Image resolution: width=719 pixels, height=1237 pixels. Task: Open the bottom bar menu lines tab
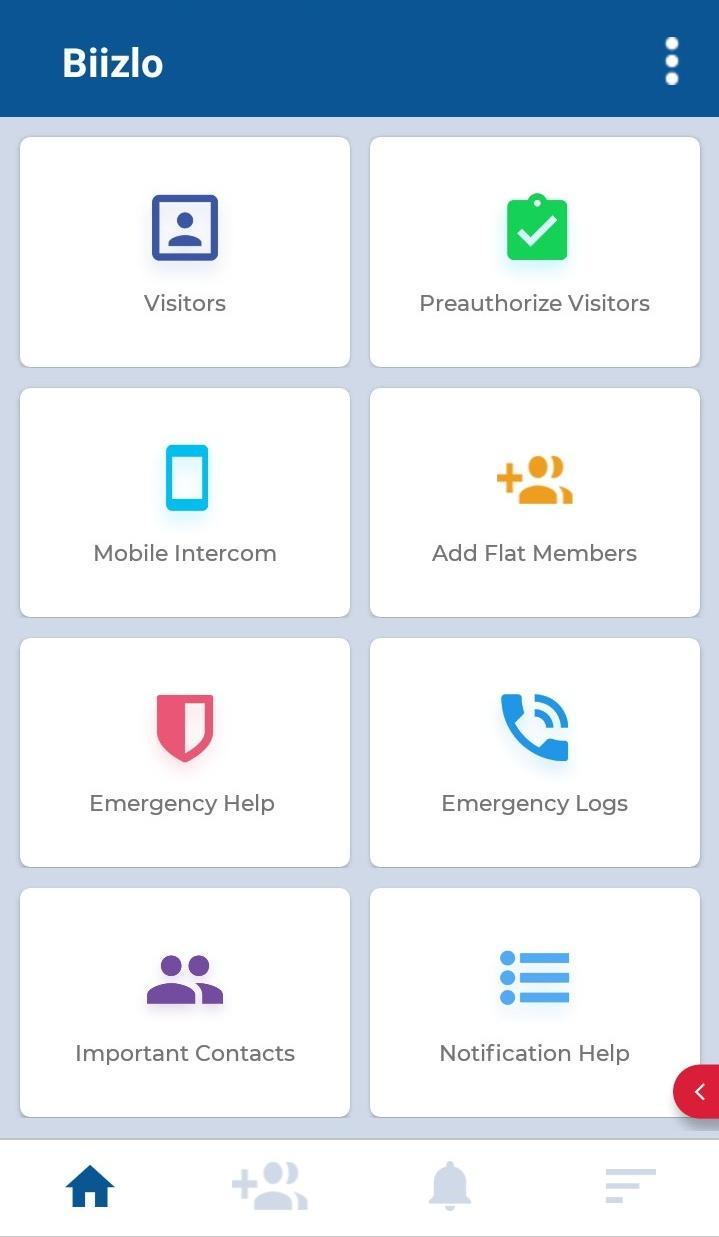pos(630,1187)
